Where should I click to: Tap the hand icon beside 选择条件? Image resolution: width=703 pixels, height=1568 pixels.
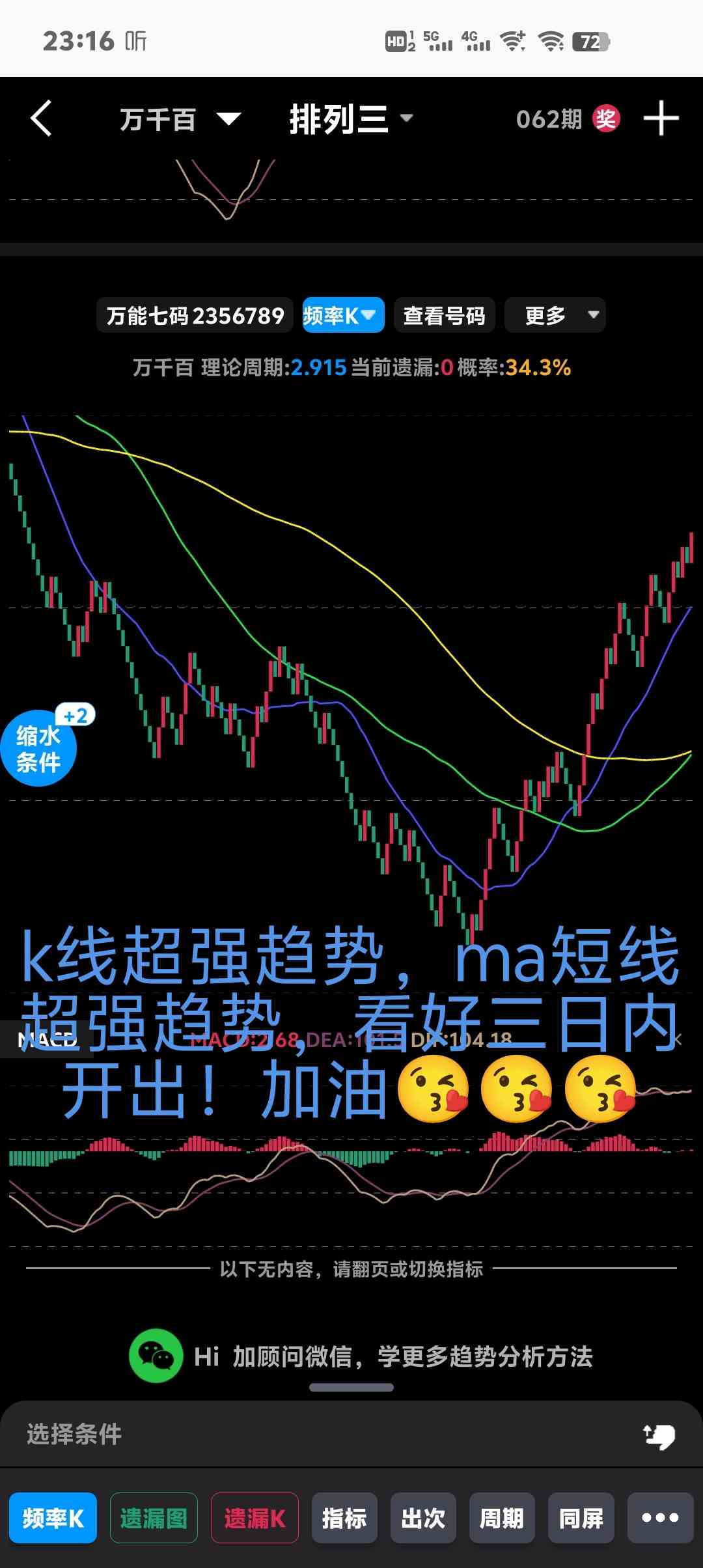659,1435
